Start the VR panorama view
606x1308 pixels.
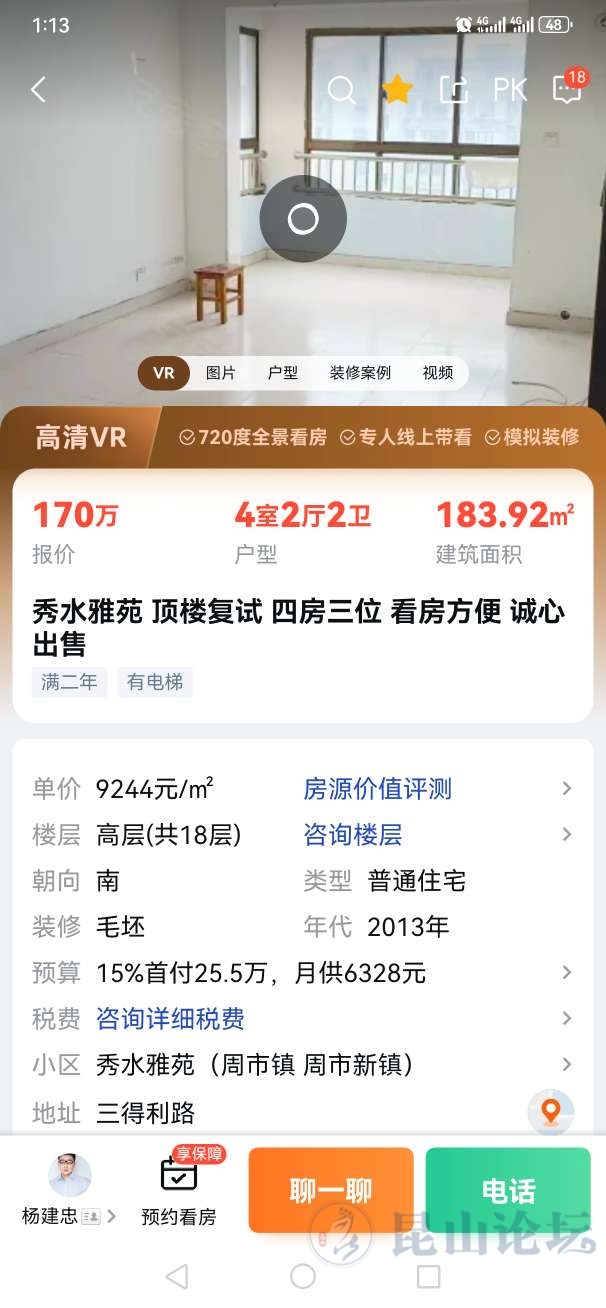(303, 219)
